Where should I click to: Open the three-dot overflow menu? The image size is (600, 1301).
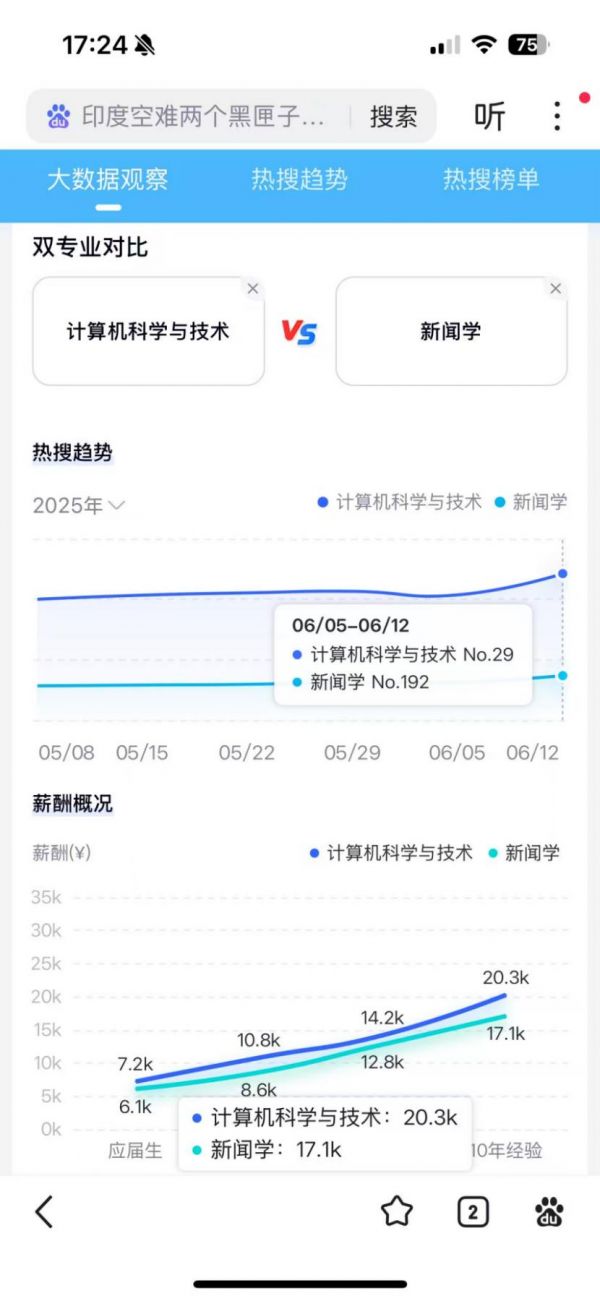(557, 116)
